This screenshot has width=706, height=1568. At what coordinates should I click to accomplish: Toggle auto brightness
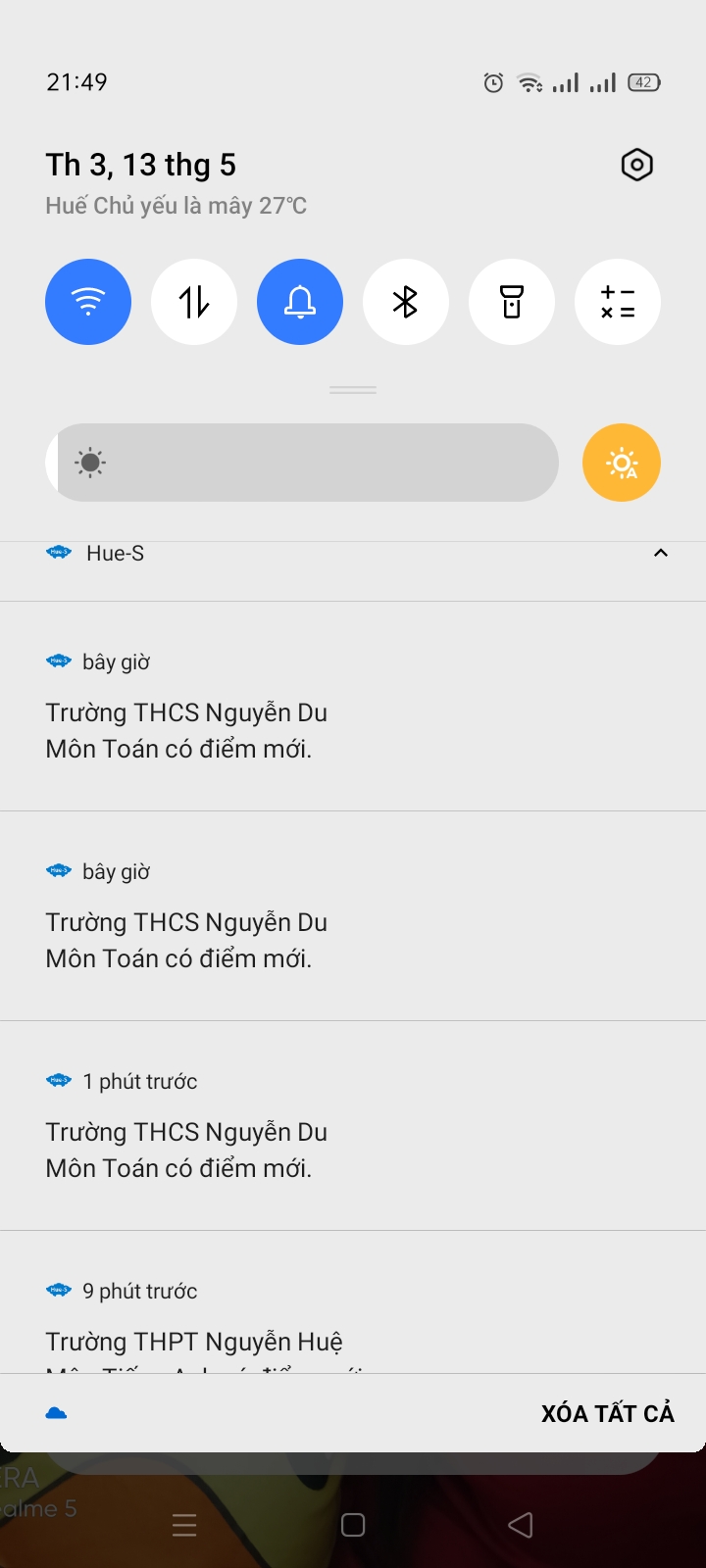(x=622, y=463)
